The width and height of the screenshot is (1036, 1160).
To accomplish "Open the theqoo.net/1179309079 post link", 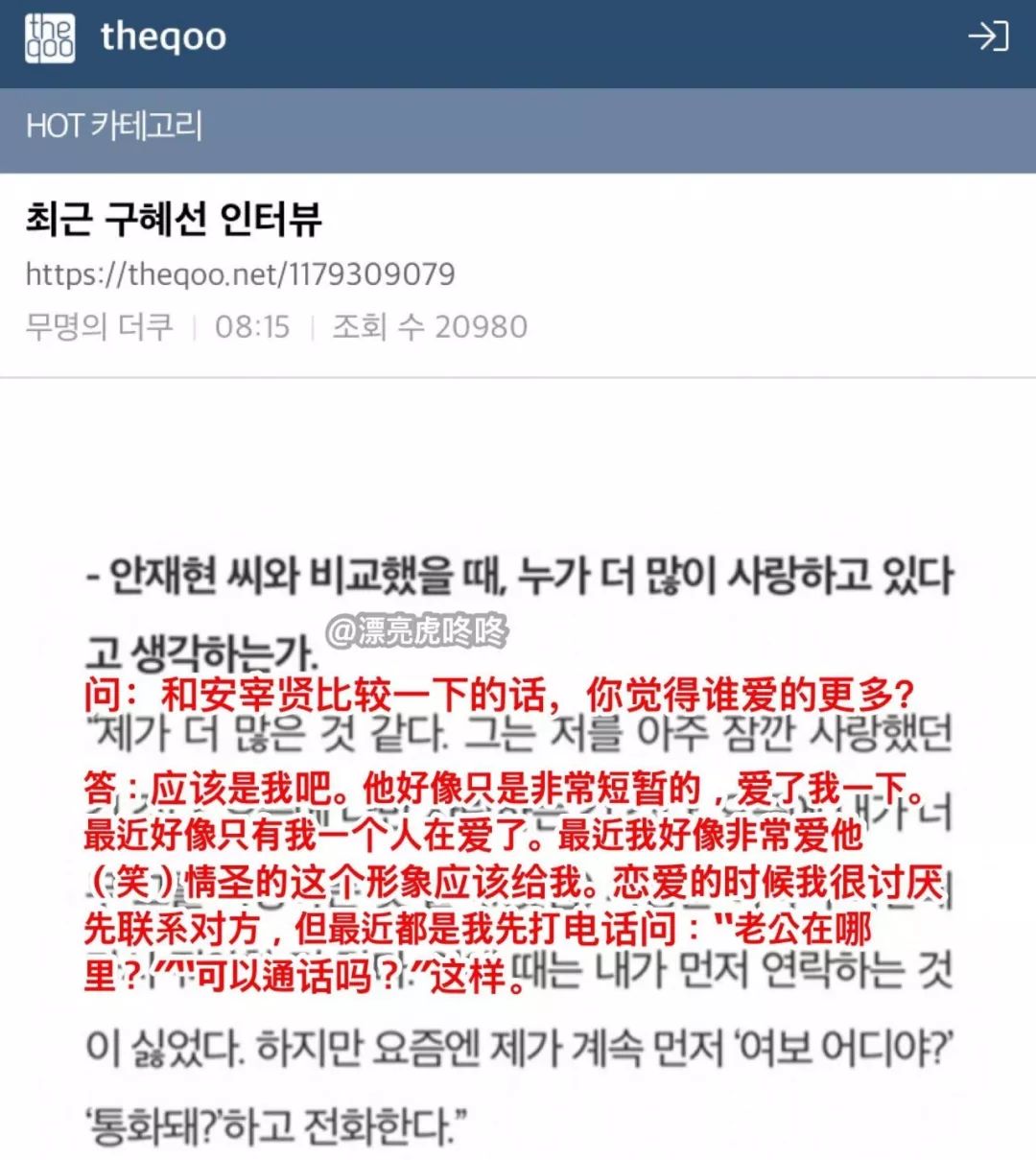I will coord(240,274).
